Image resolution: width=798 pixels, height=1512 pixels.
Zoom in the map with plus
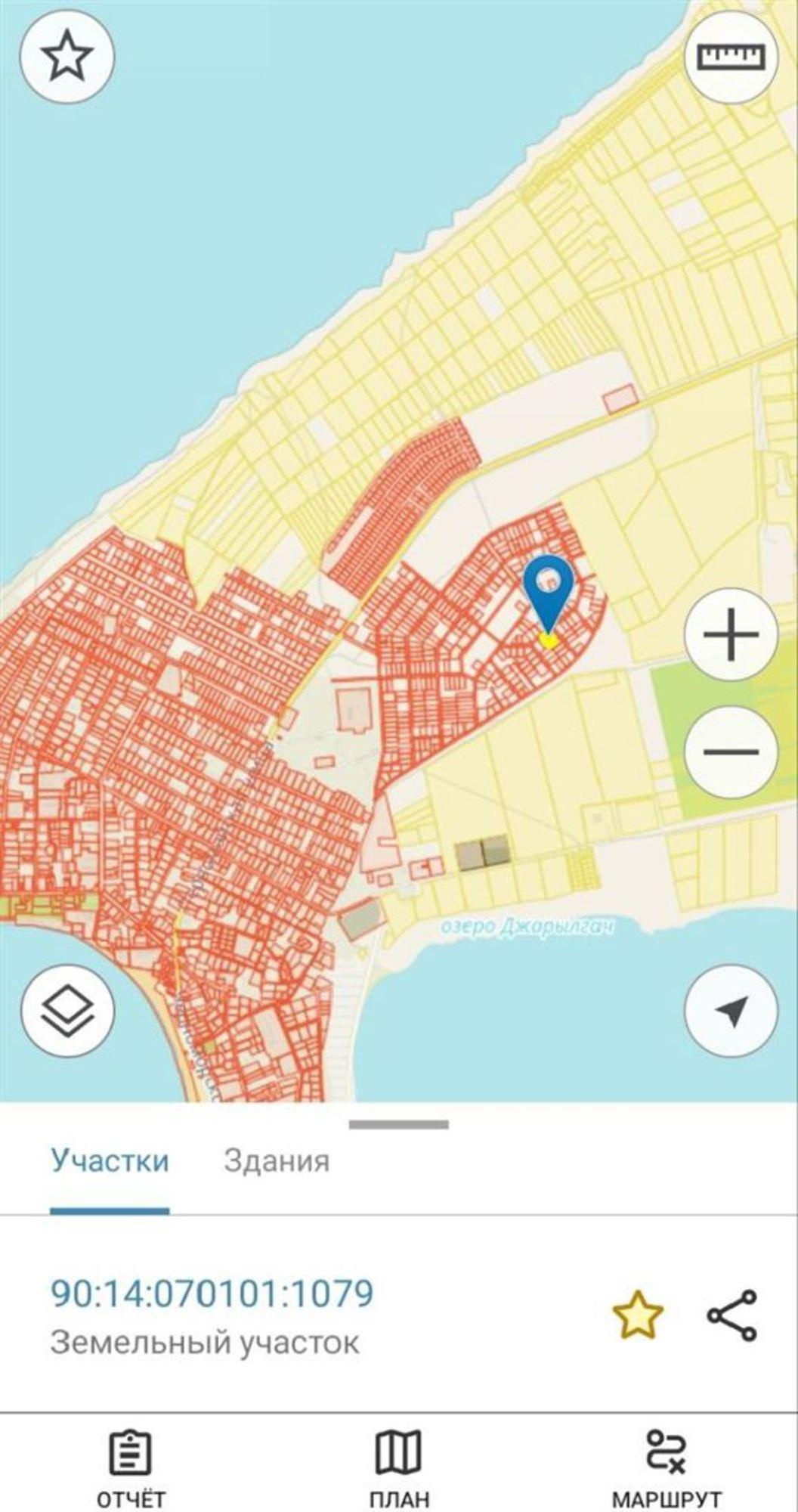tap(731, 634)
